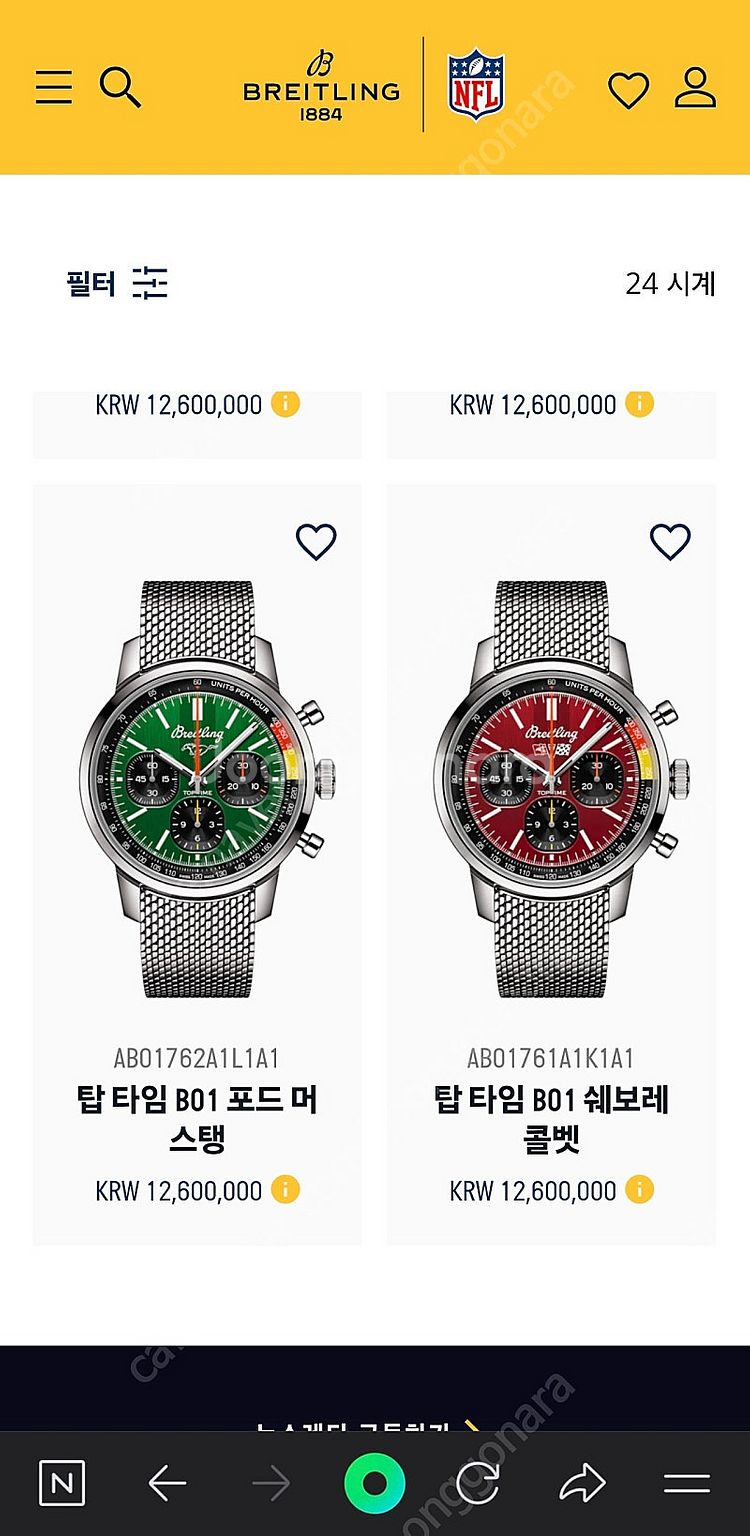The height and width of the screenshot is (1536, 750).
Task: Add 포드 머스탱 watch to wishlist
Action: click(x=316, y=542)
